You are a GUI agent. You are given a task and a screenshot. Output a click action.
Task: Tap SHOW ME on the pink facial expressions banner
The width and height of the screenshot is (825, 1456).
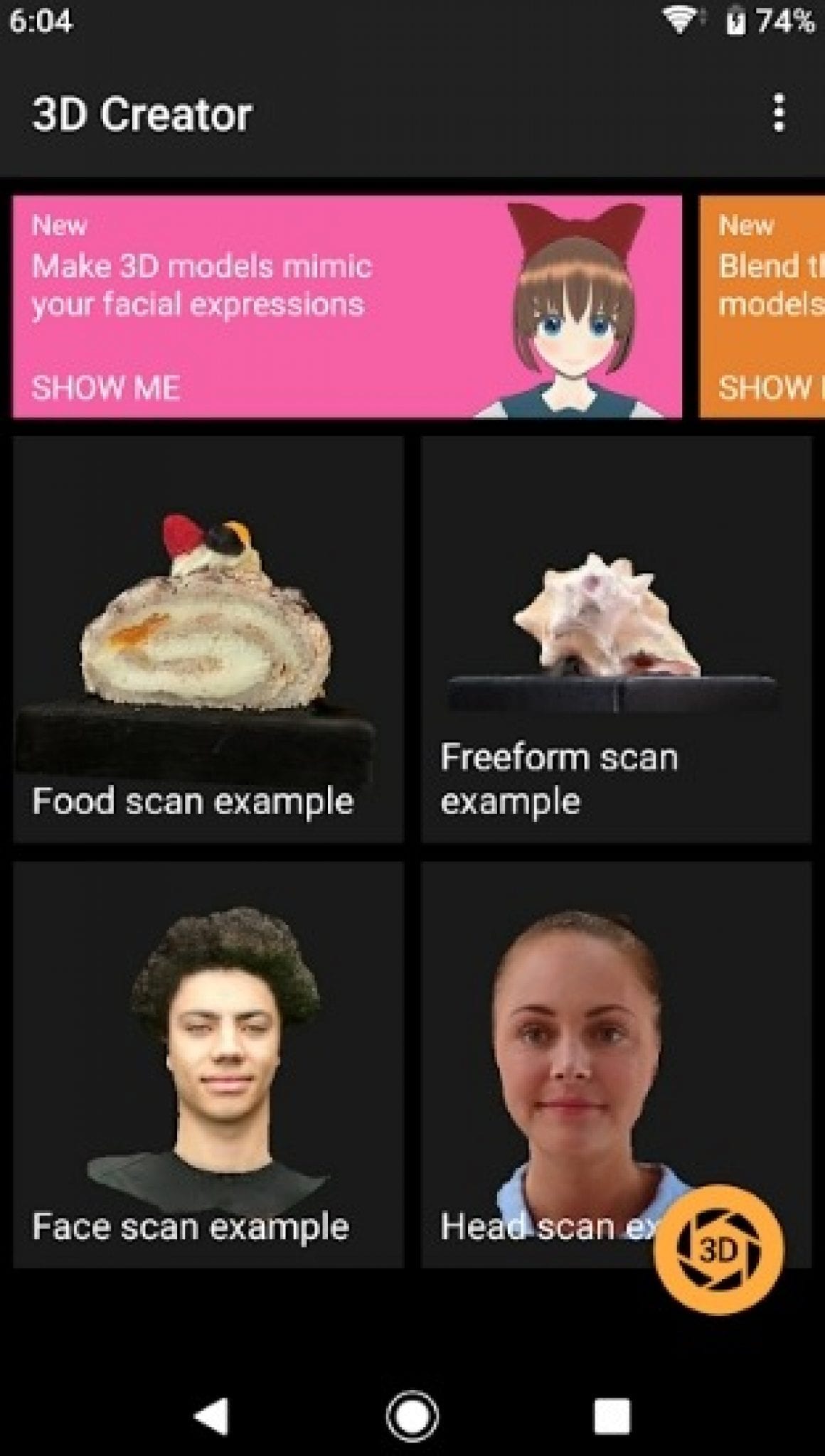[x=107, y=387]
